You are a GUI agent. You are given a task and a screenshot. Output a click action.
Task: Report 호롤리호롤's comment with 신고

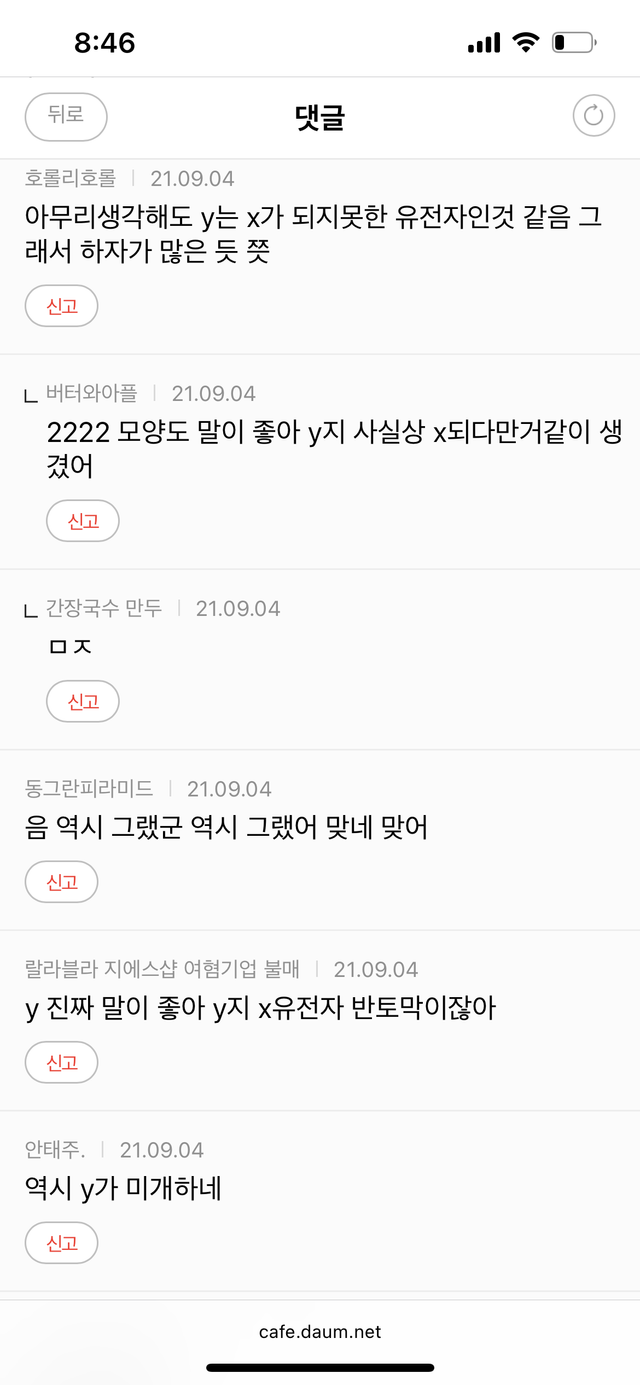tap(62, 306)
